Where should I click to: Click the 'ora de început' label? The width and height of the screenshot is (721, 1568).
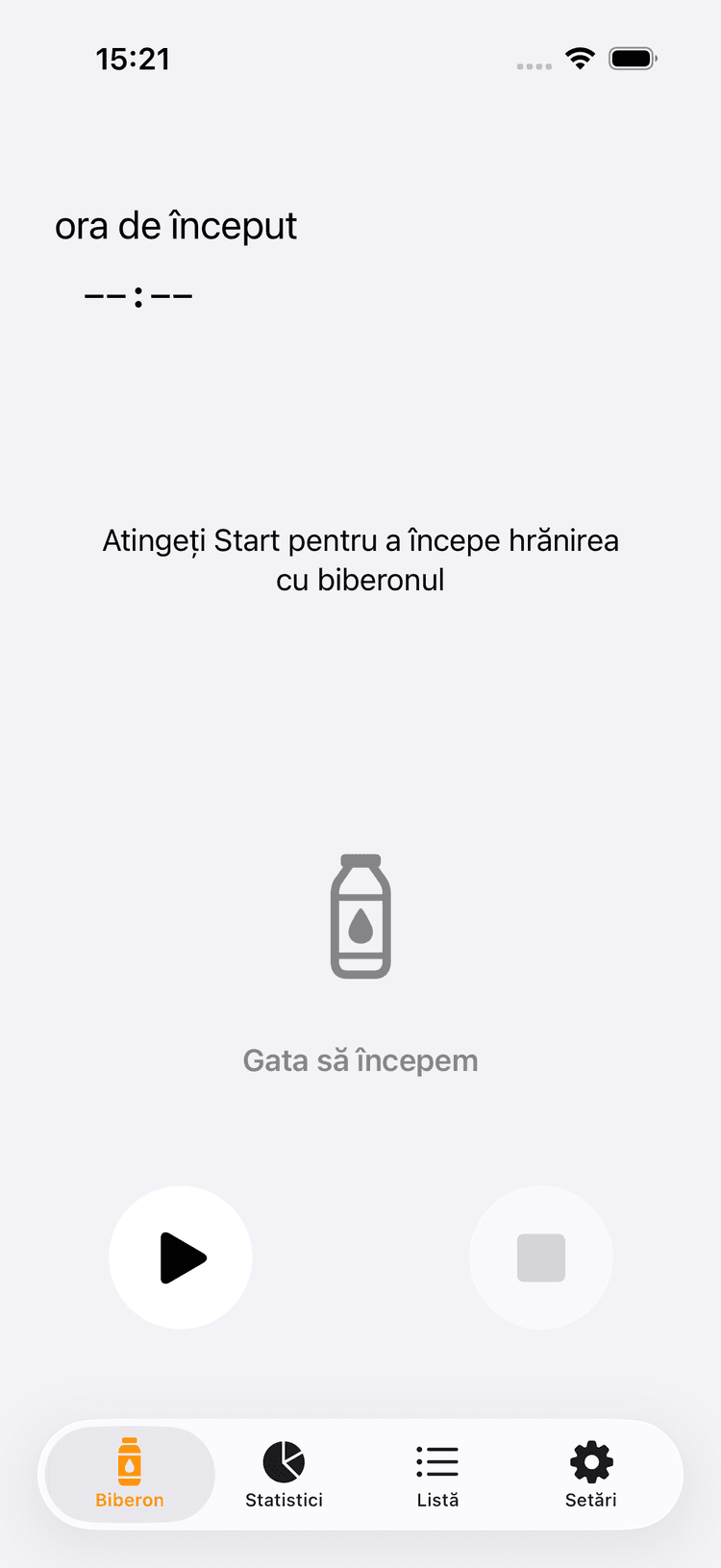[177, 226]
